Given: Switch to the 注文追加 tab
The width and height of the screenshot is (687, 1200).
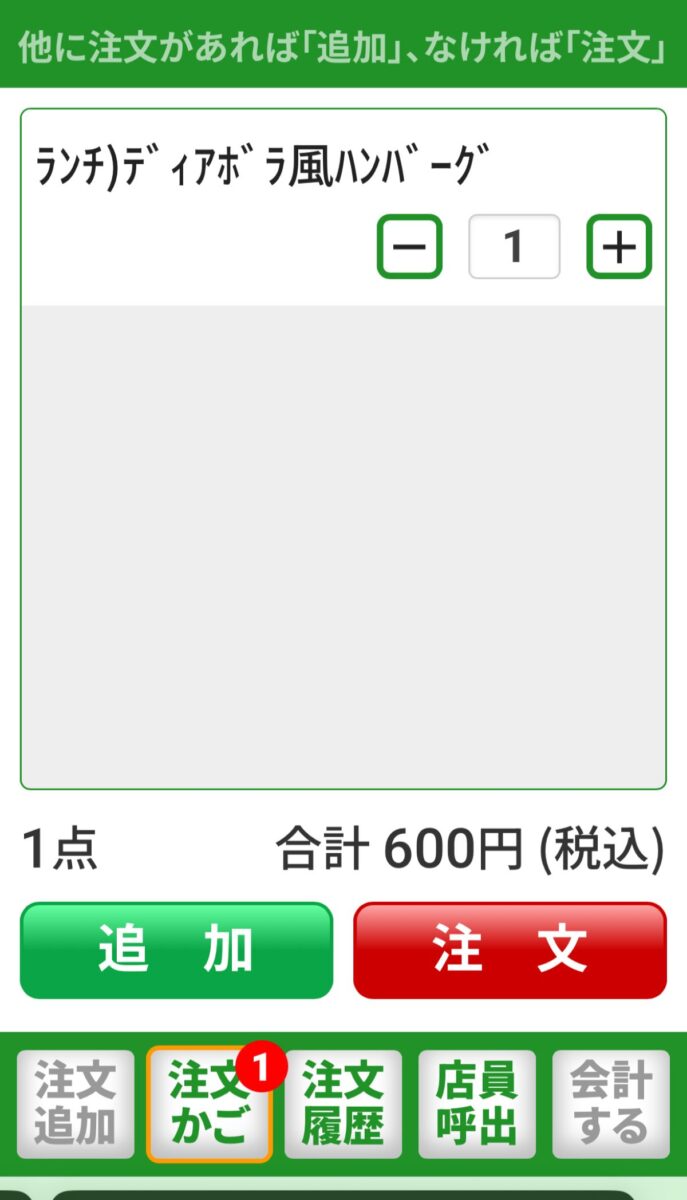Looking at the screenshot, I should (x=75, y=1104).
